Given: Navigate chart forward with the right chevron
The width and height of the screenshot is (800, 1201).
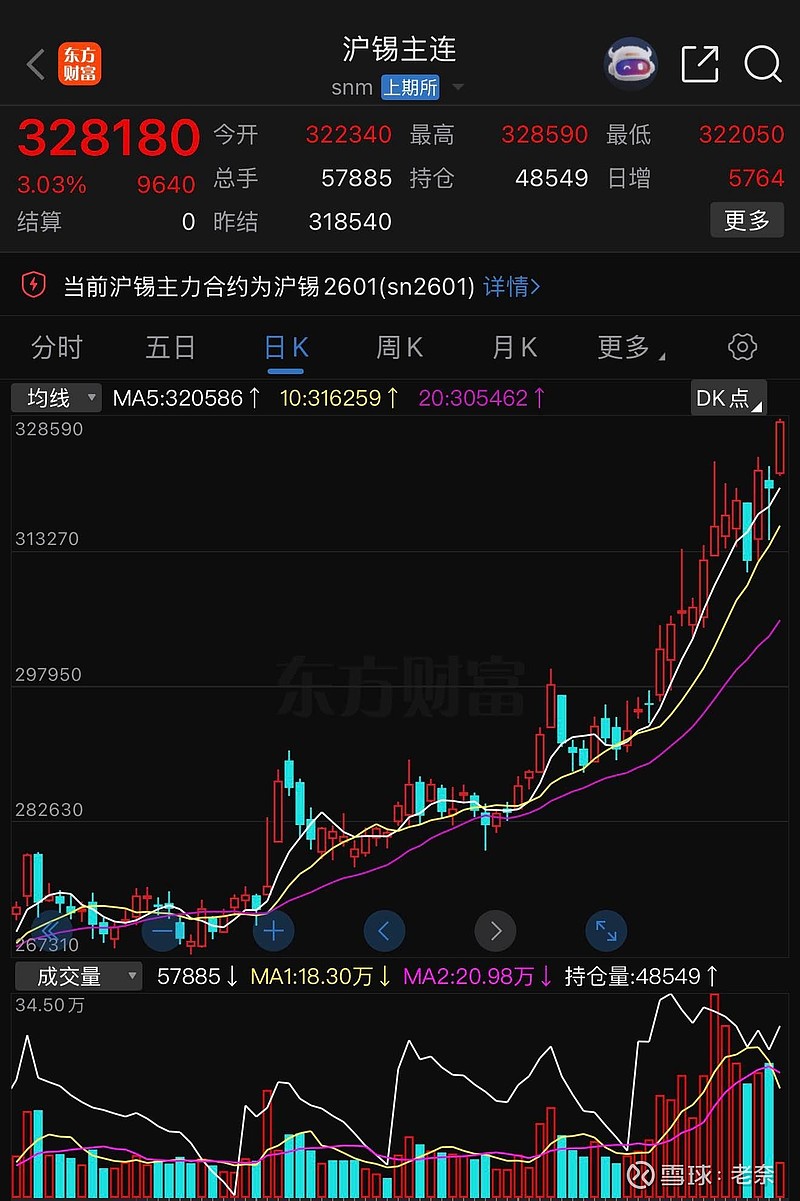Looking at the screenshot, I should 495,931.
